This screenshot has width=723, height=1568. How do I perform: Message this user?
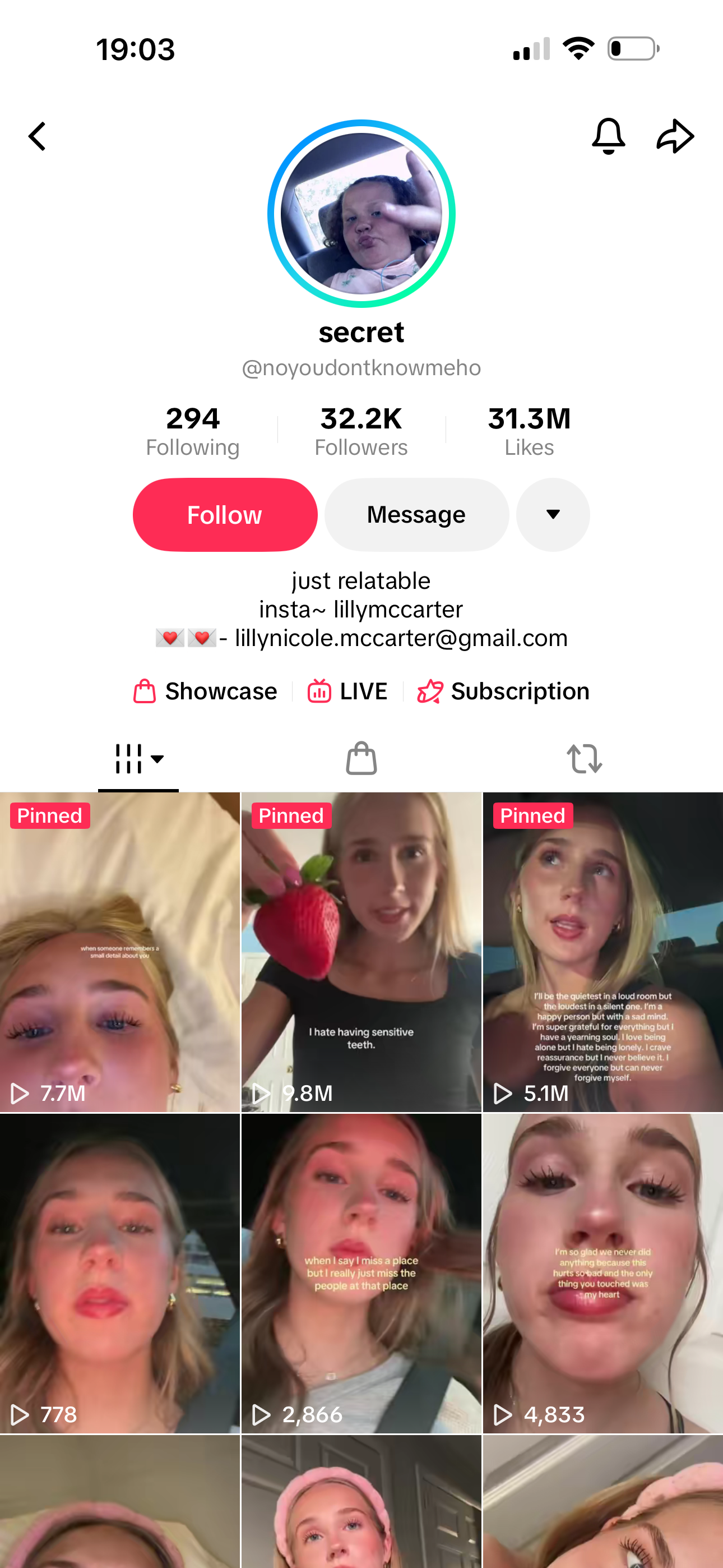(416, 515)
